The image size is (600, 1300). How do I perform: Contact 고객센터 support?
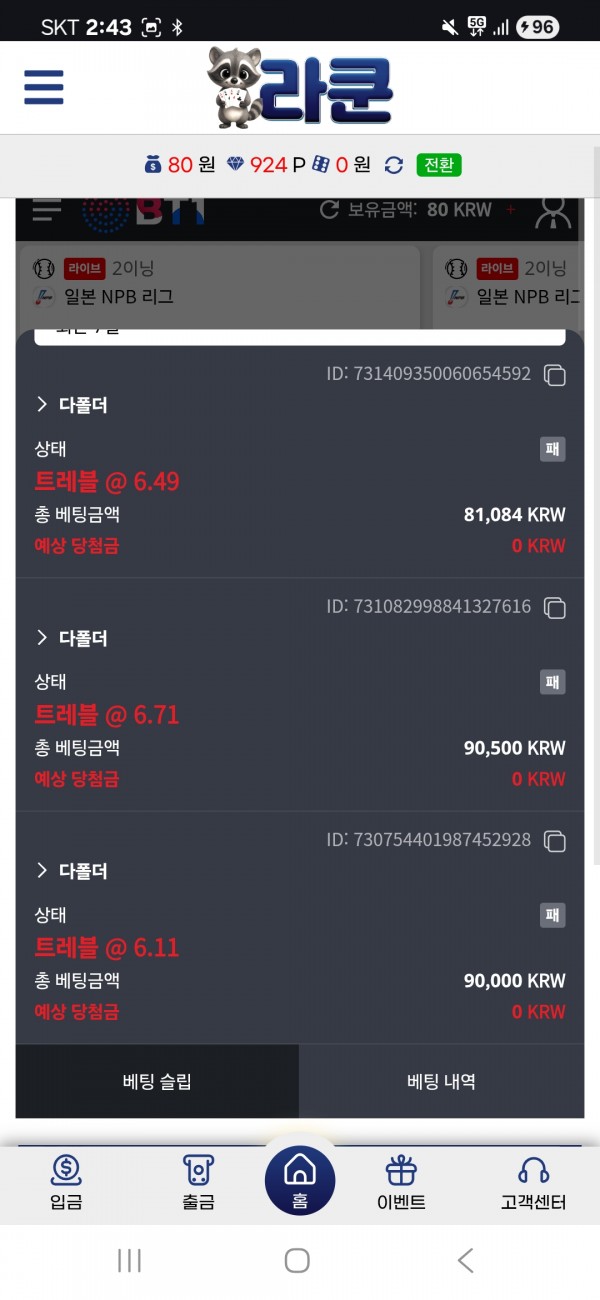point(534,1182)
